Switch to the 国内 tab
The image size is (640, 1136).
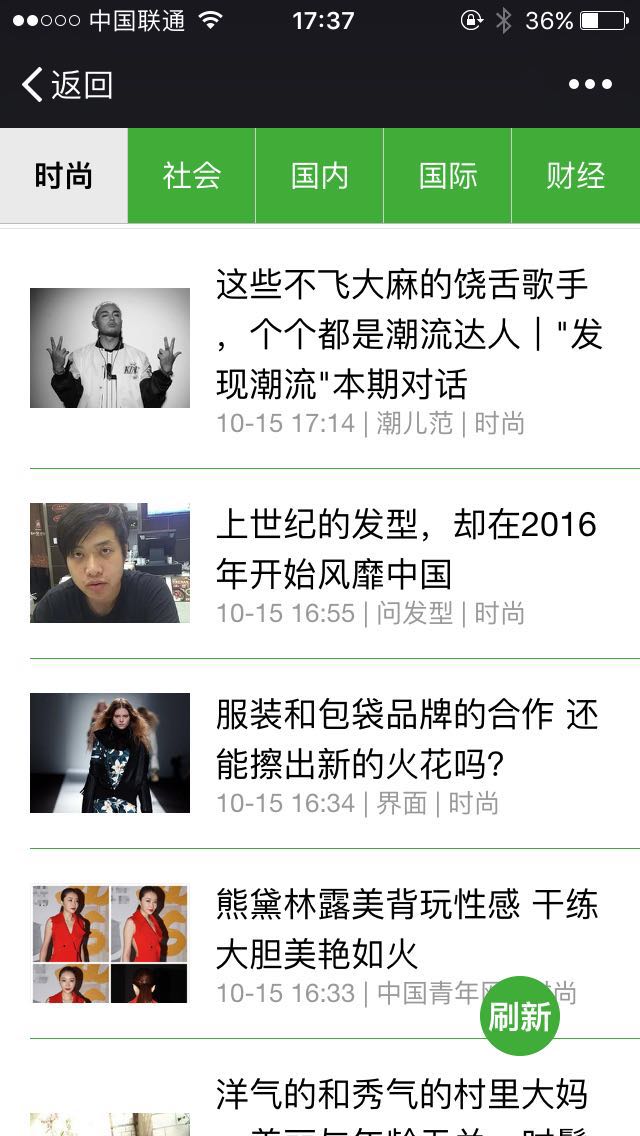click(320, 175)
